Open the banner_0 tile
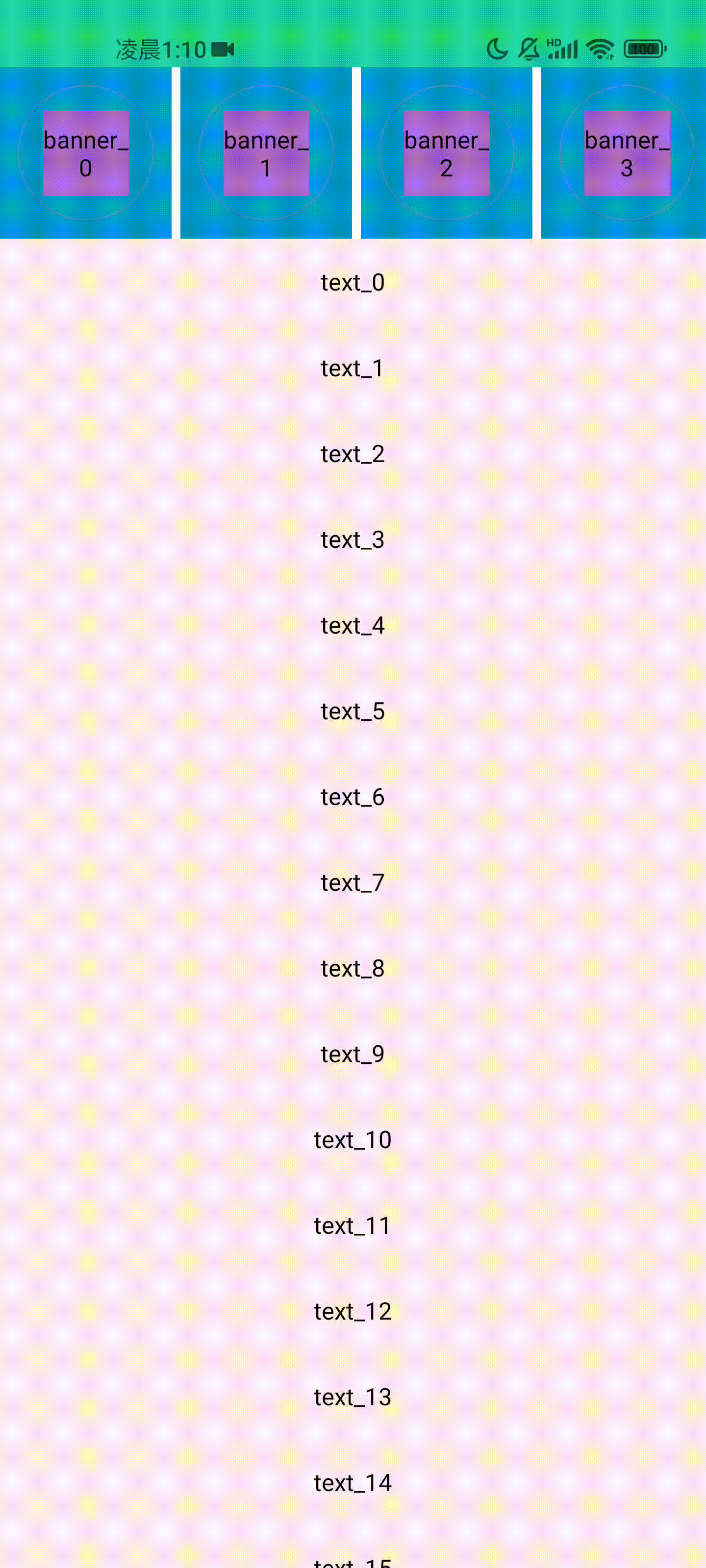This screenshot has height=1568, width=706. tap(85, 153)
